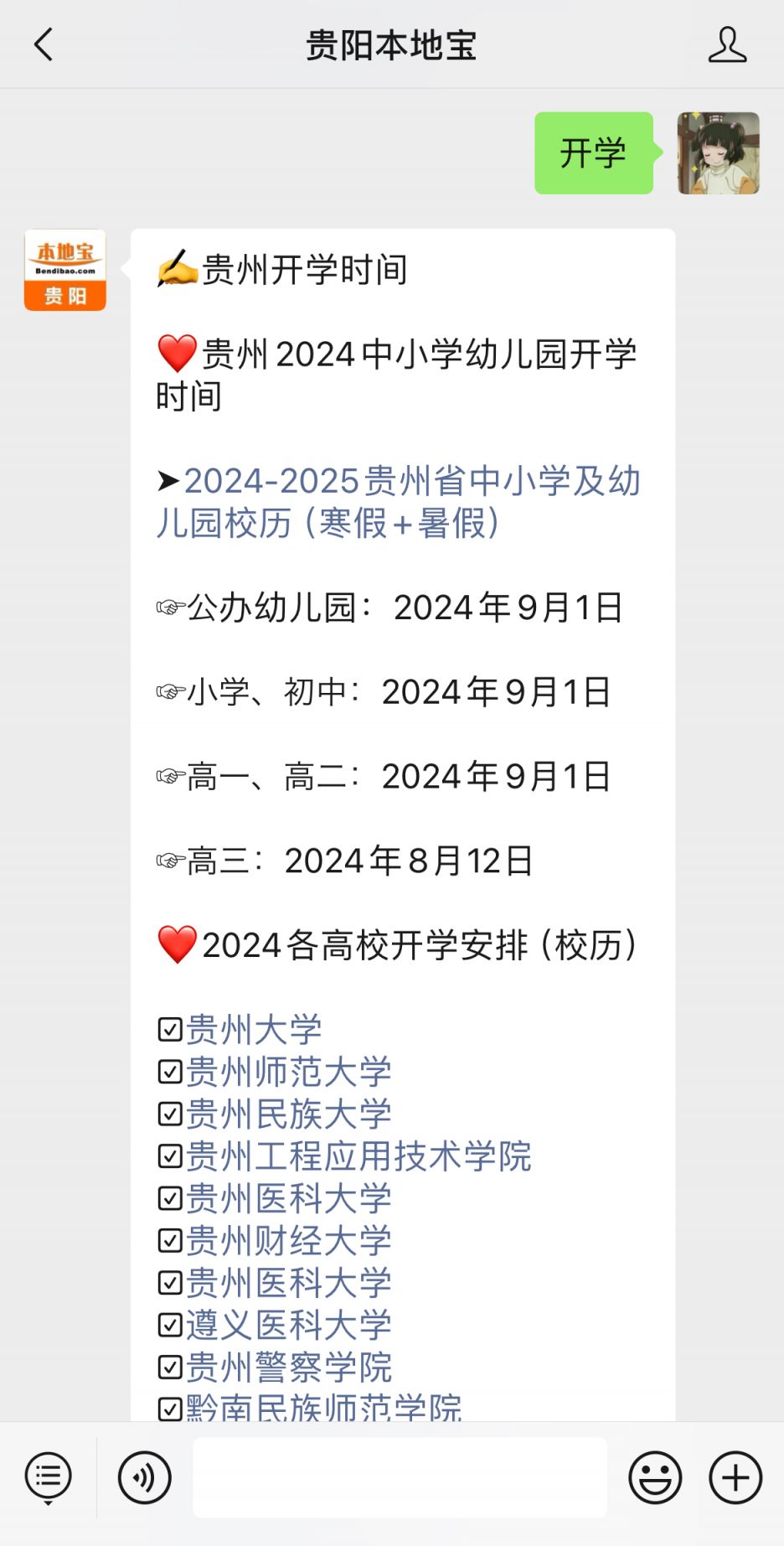Open the 贵州工程应用技术学院 link
Screen dimensions: 784x1546
coord(358,1156)
